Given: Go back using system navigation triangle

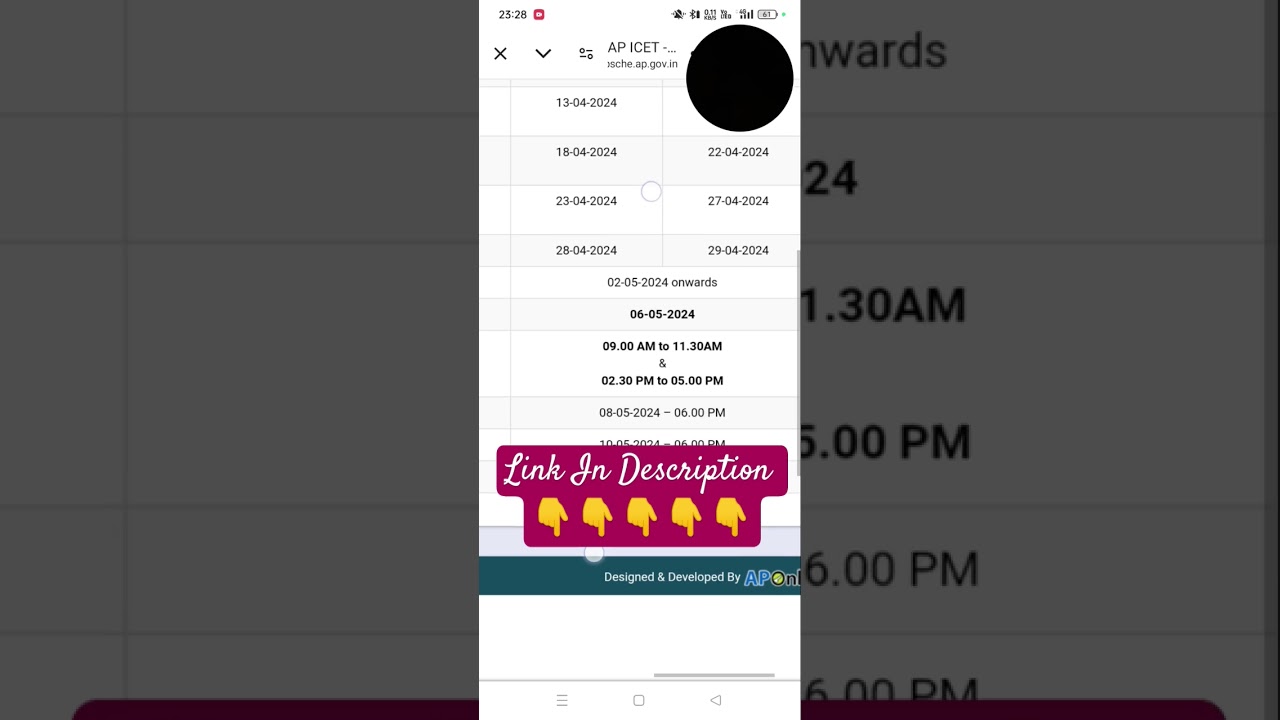Looking at the screenshot, I should point(715,701).
